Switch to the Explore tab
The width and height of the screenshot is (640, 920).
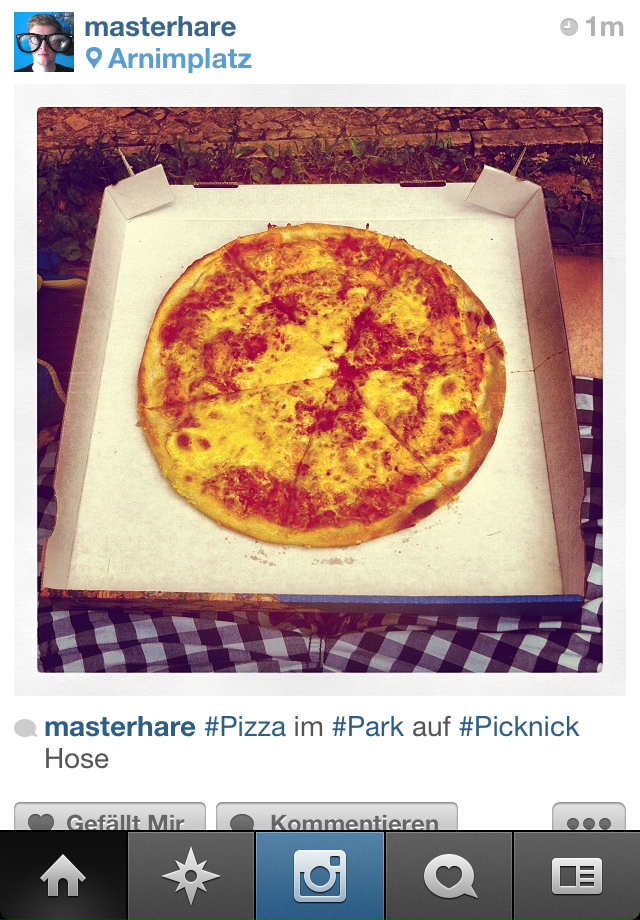[191, 877]
